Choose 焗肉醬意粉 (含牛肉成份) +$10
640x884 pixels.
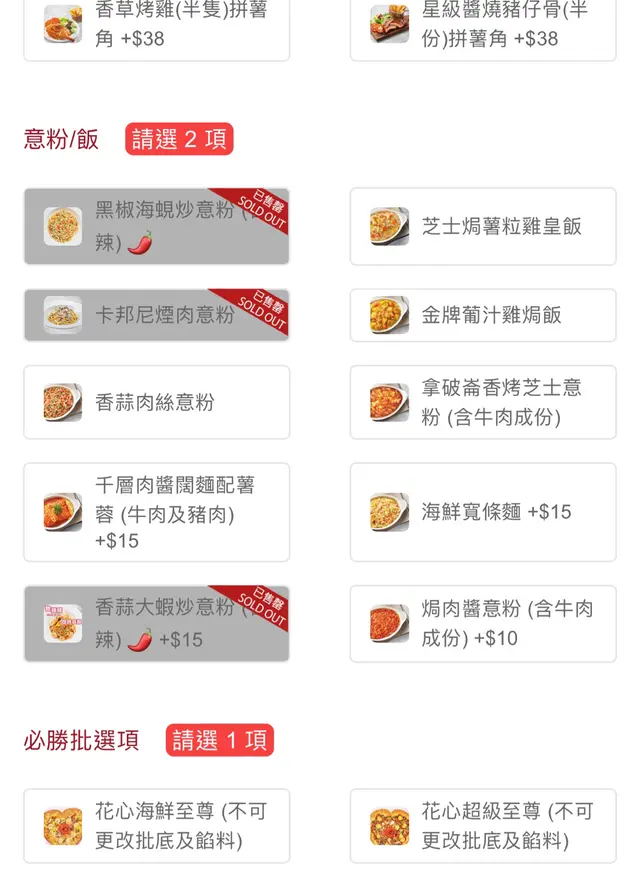[x=483, y=623]
